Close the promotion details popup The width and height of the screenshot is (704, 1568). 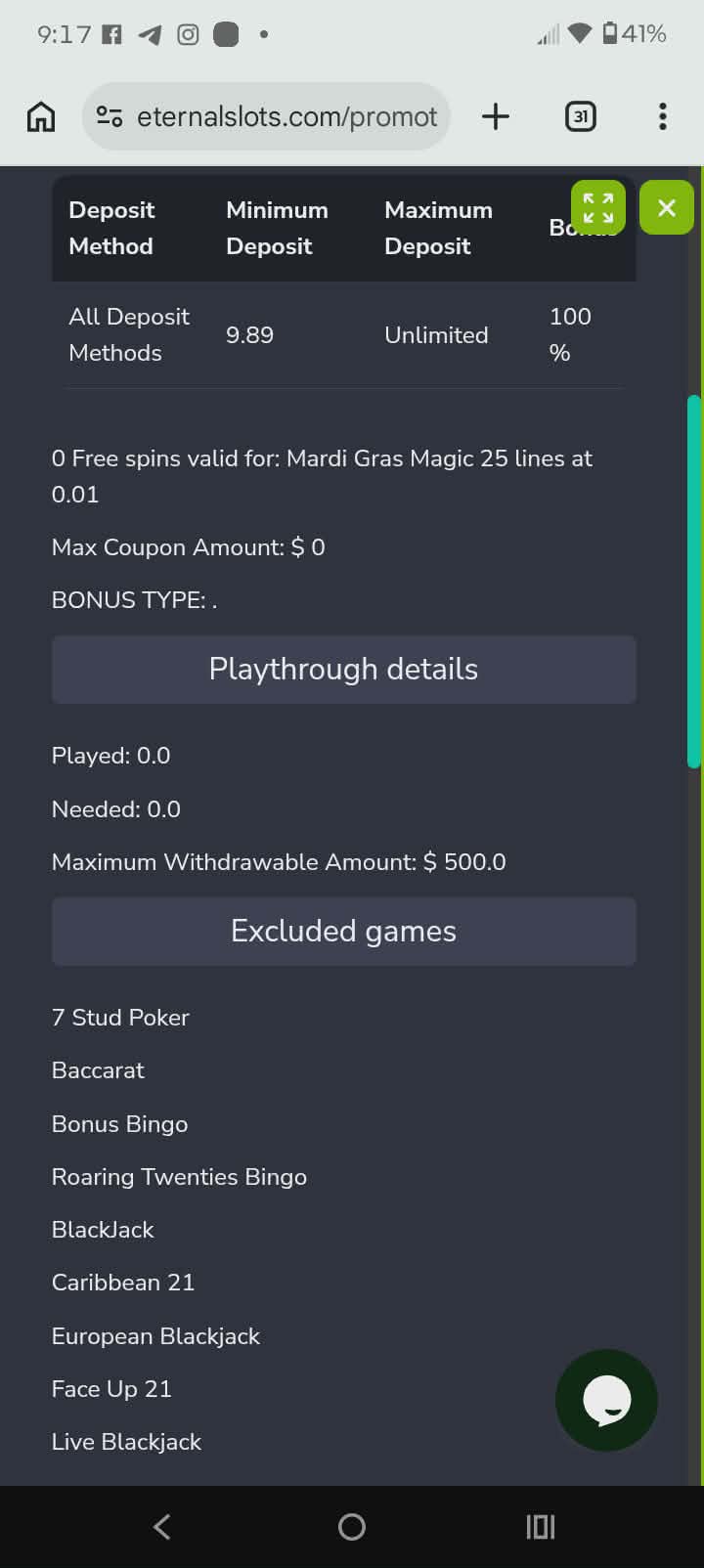(x=667, y=207)
